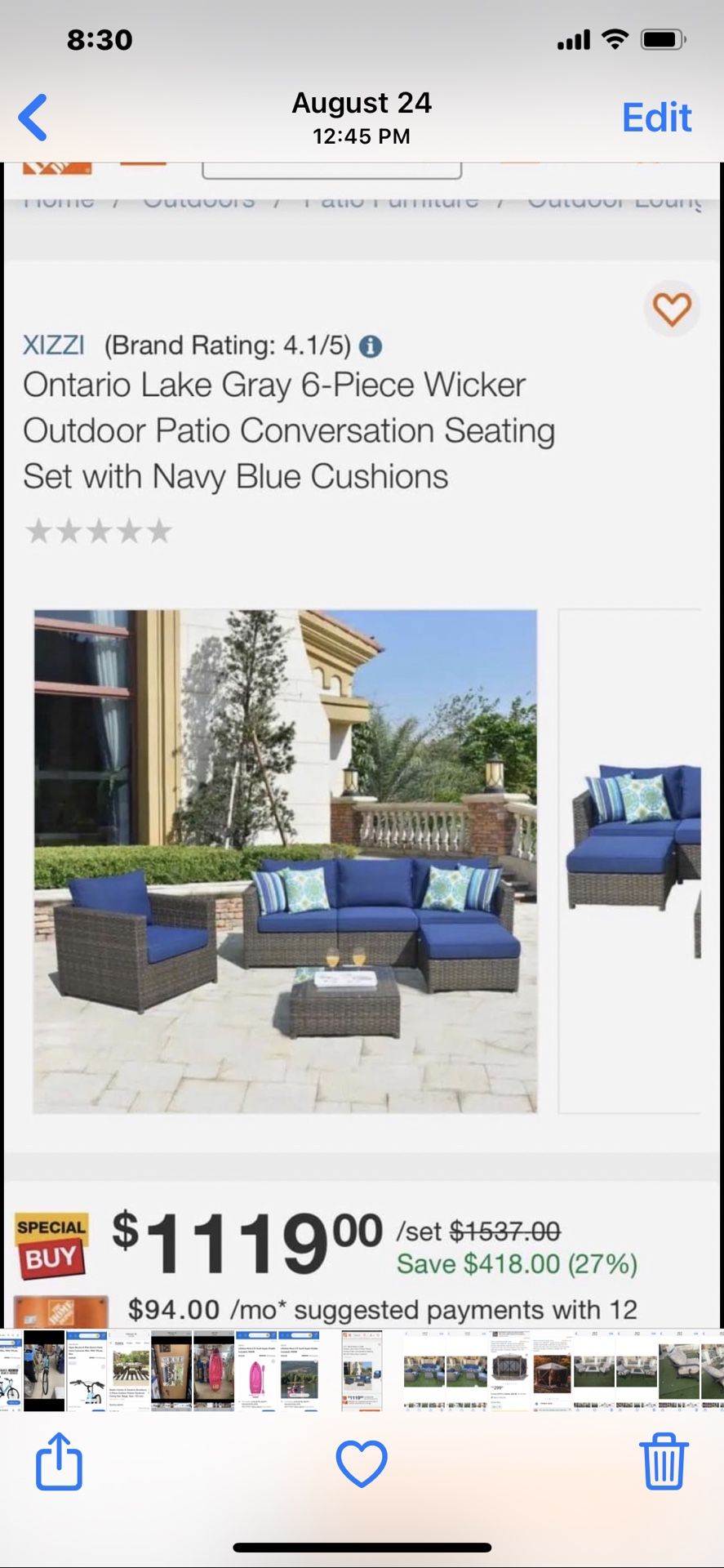Image resolution: width=724 pixels, height=1568 pixels.
Task: Scrub the filmstrip to view another photo
Action: 362,1370
